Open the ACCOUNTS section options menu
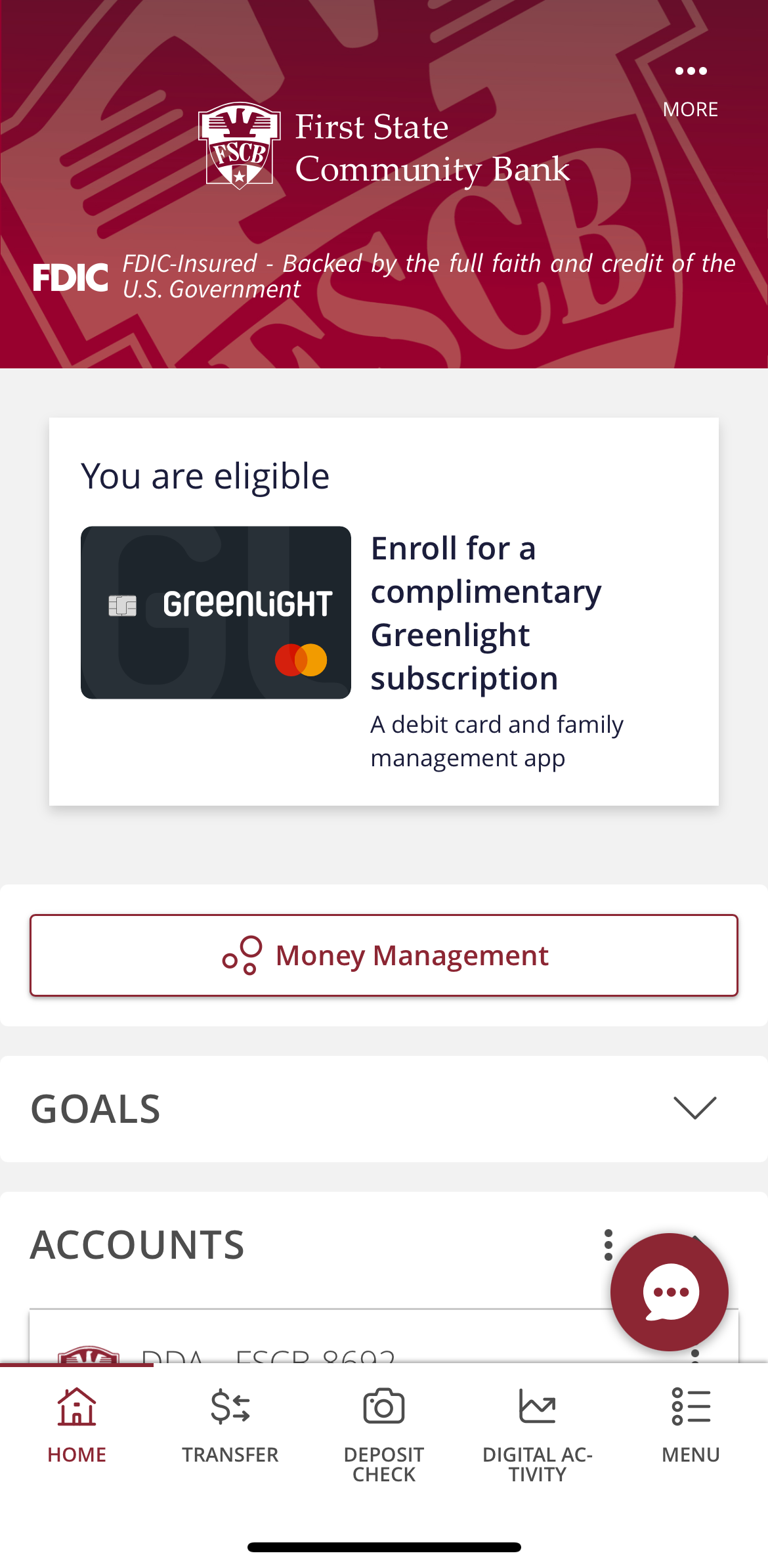Viewport: 768px width, 1568px height. tap(608, 1245)
